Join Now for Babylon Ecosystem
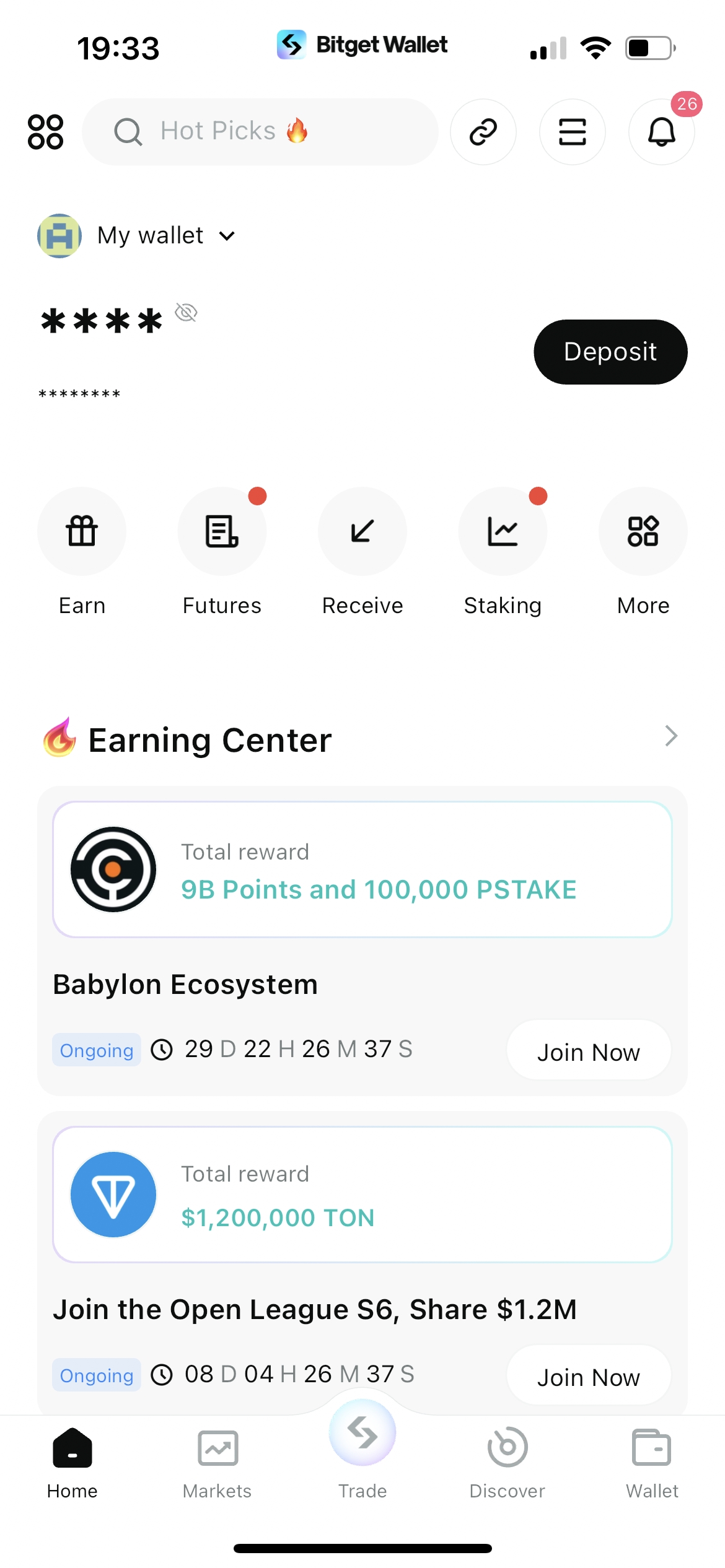This screenshot has width=725, height=1568. click(x=589, y=1051)
